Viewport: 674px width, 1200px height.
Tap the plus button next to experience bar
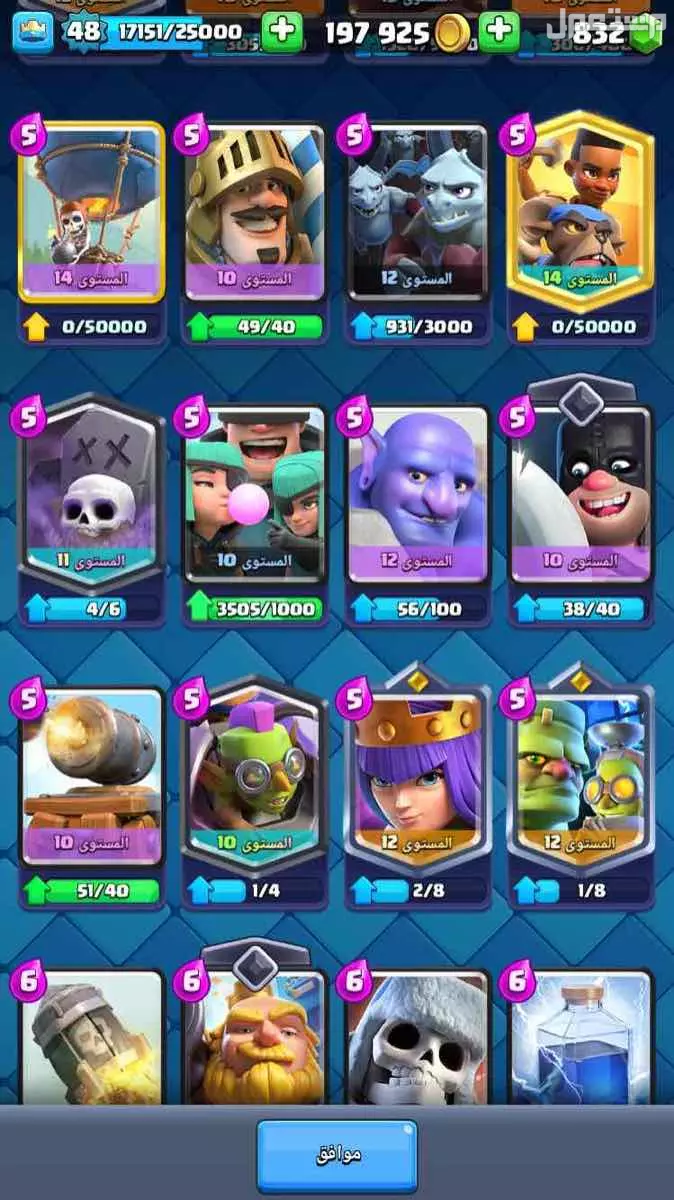(284, 30)
